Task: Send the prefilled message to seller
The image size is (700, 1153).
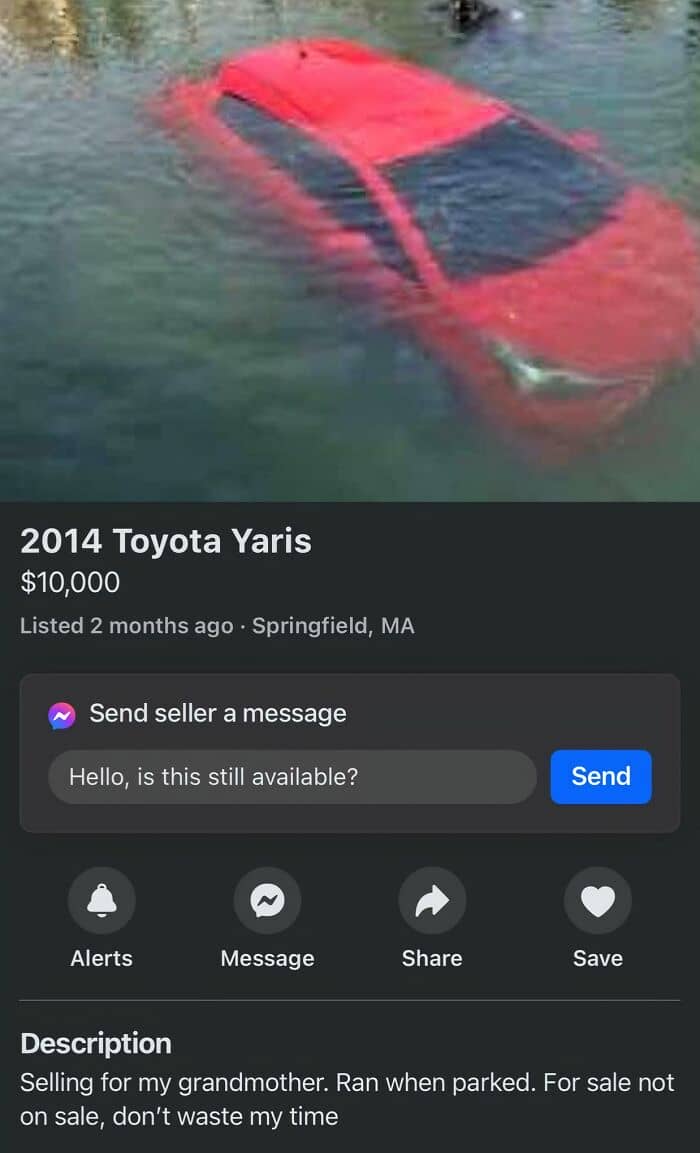Action: [601, 777]
